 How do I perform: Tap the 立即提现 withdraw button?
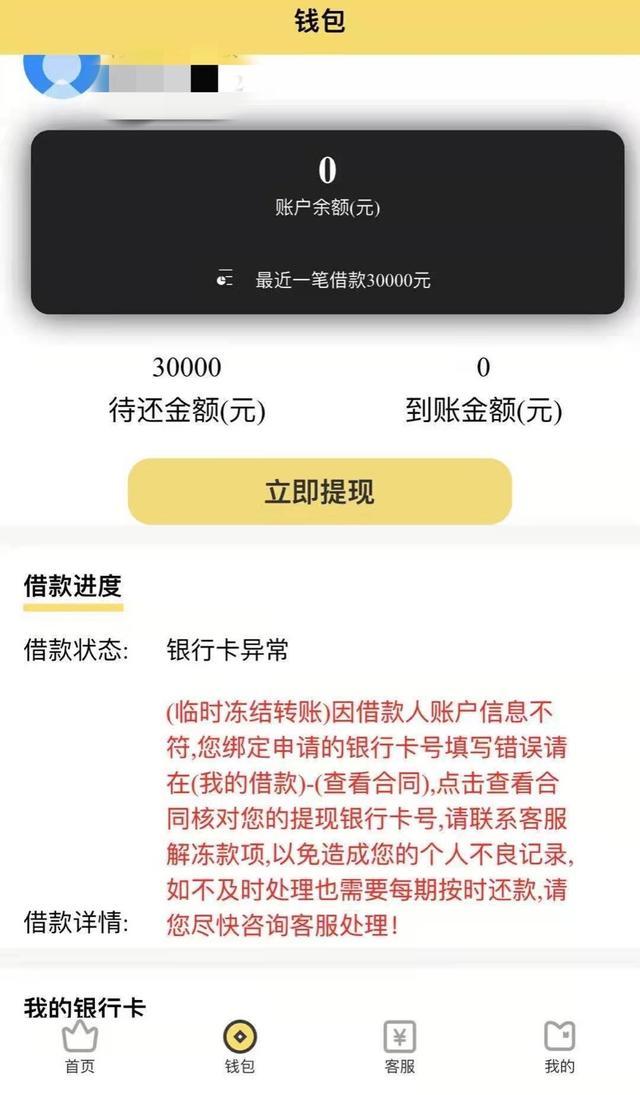[319, 491]
